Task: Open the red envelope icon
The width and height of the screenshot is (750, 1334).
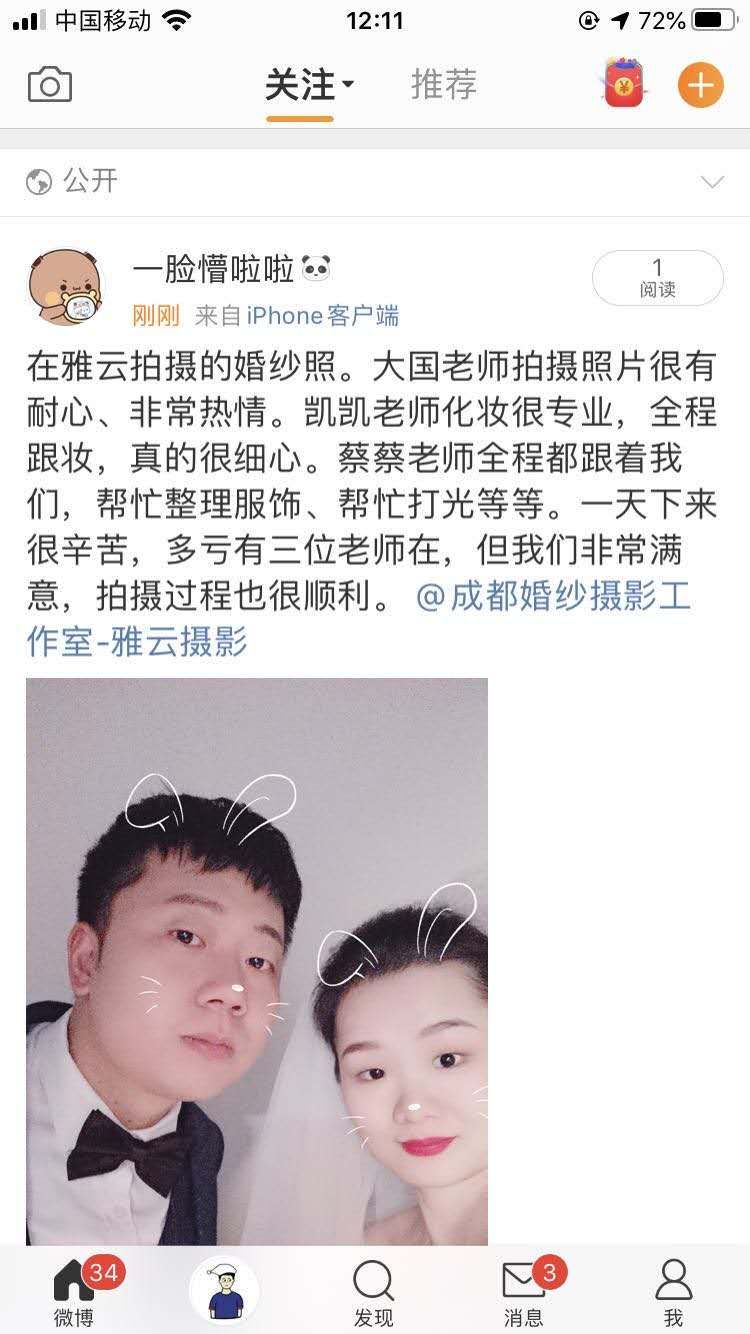Action: [623, 84]
